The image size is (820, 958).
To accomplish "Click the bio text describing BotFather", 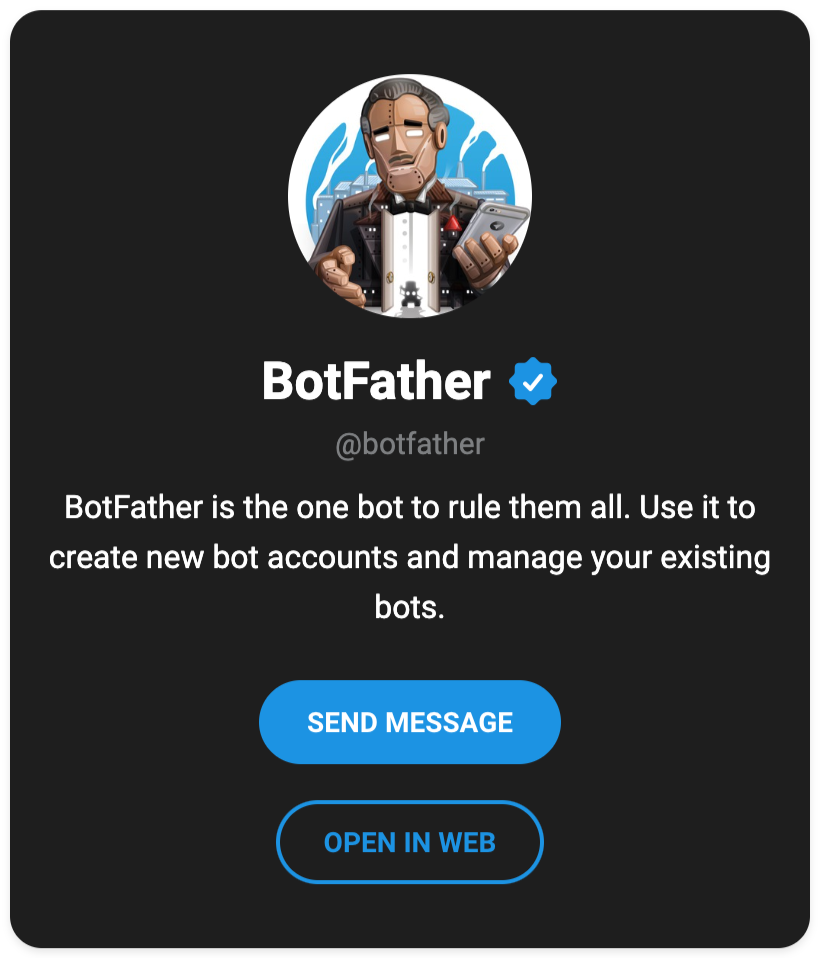I will pos(410,557).
